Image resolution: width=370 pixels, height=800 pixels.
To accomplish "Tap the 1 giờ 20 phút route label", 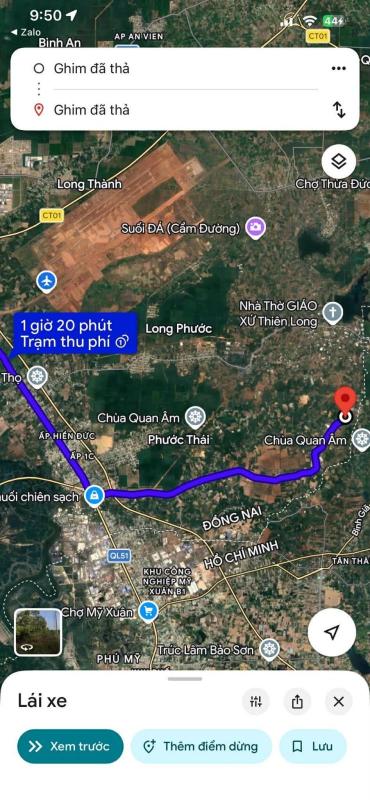I will pos(73,334).
